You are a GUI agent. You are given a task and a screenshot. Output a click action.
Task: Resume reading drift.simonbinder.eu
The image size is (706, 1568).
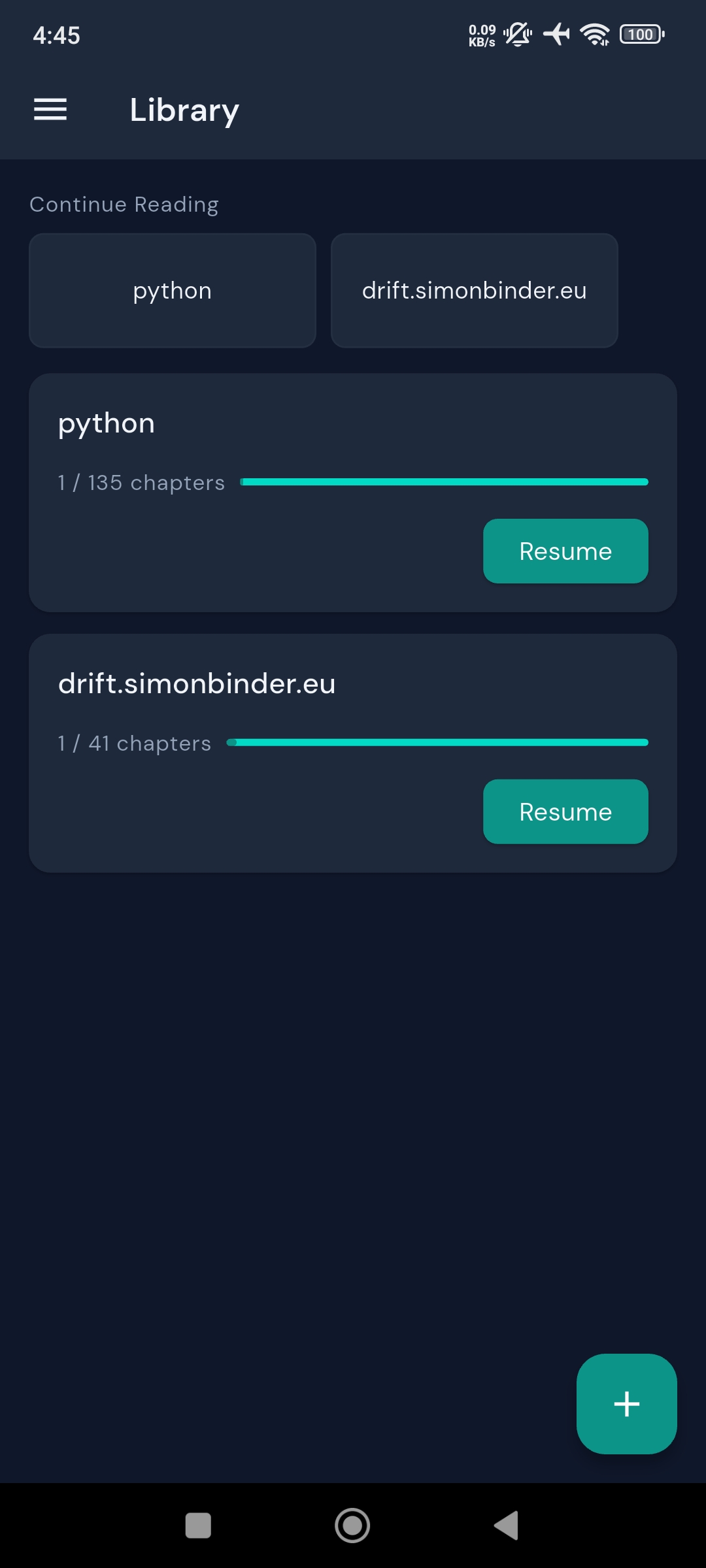(565, 812)
